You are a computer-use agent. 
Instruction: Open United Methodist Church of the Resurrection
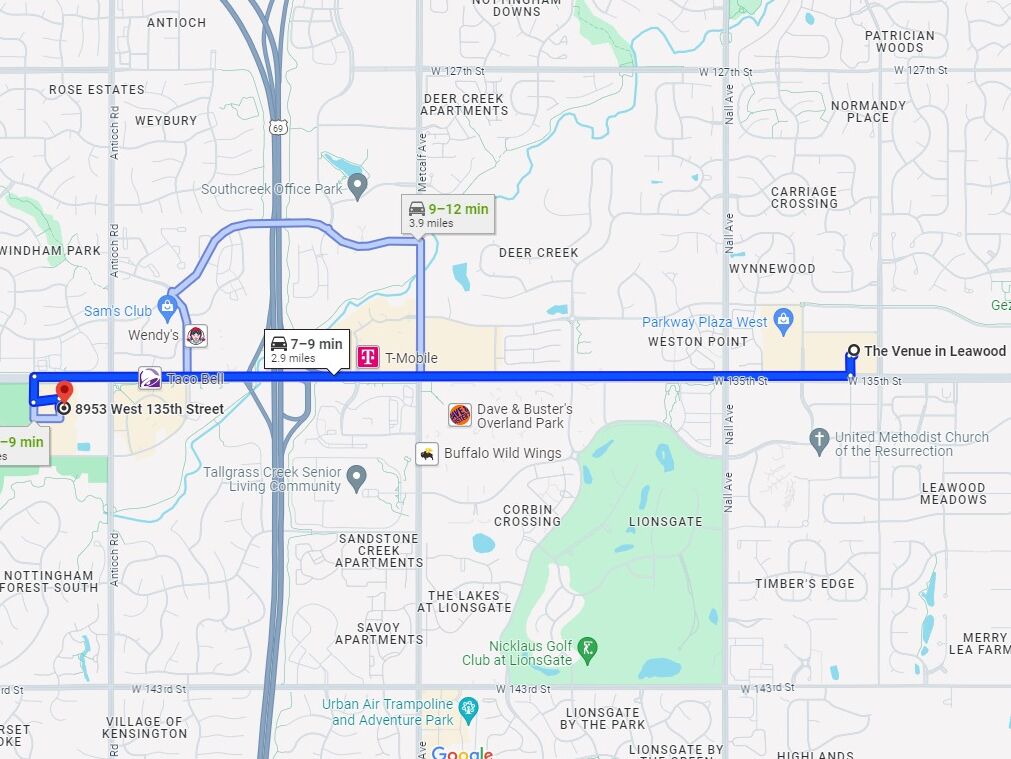pyautogui.click(x=819, y=439)
